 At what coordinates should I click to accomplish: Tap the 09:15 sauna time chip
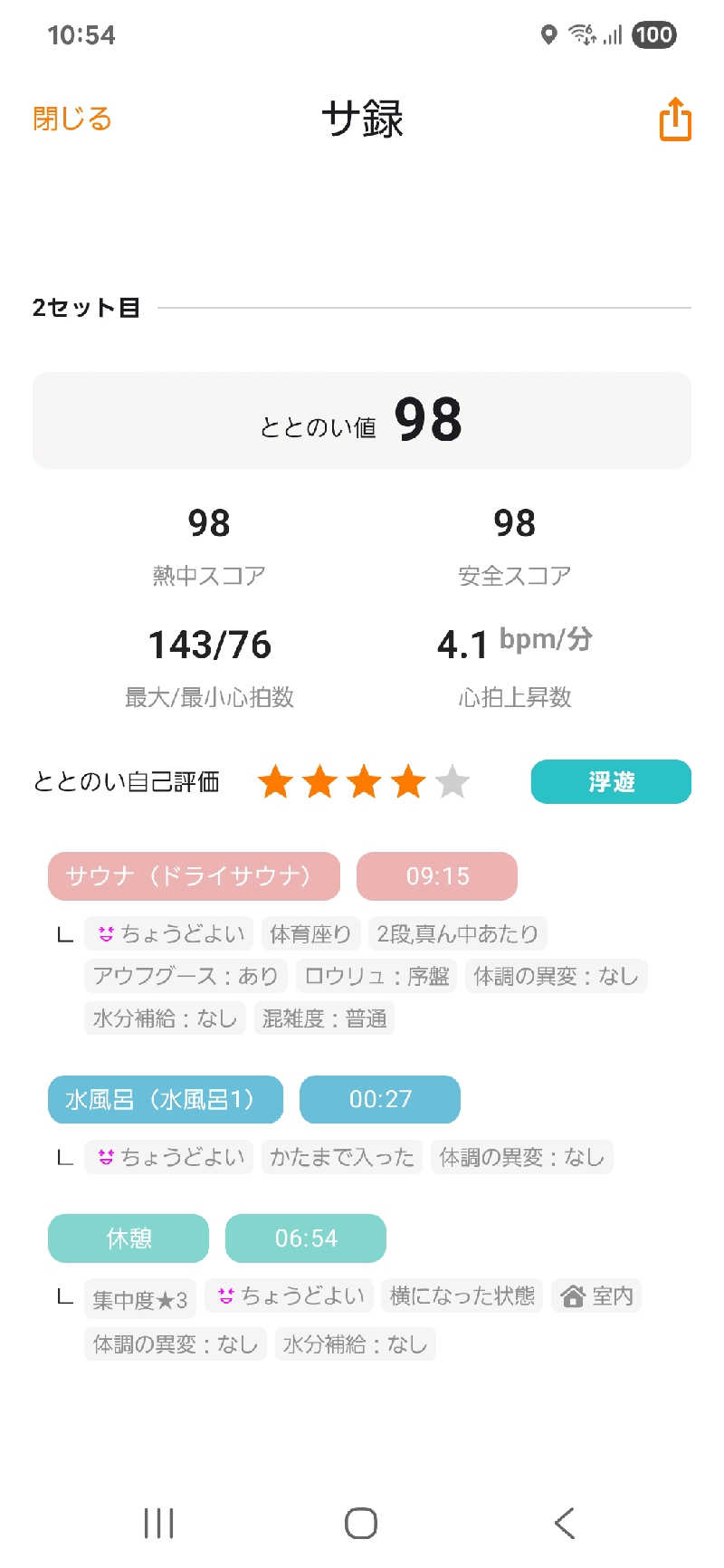coord(437,875)
